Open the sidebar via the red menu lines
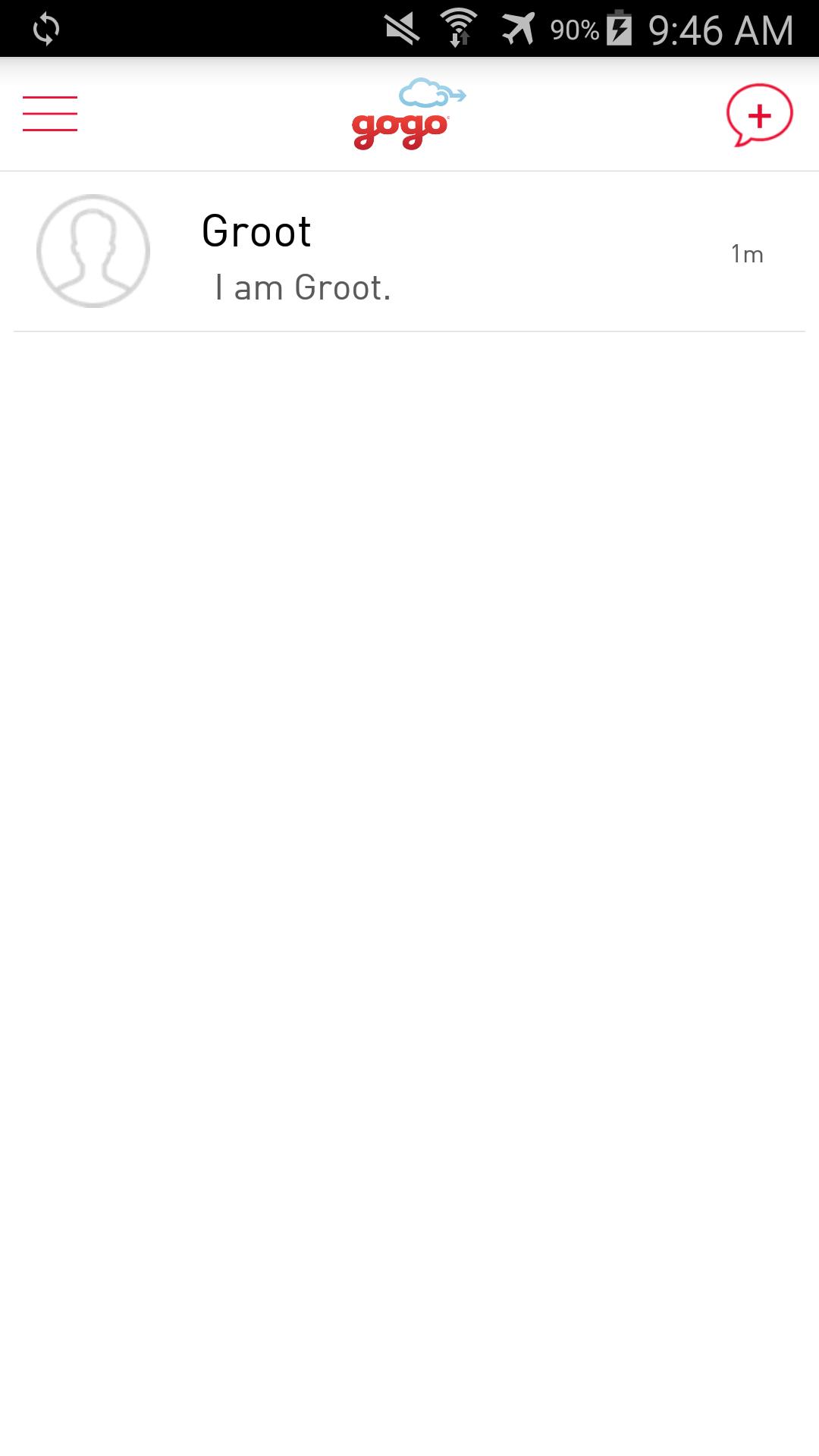819x1456 pixels. click(50, 115)
